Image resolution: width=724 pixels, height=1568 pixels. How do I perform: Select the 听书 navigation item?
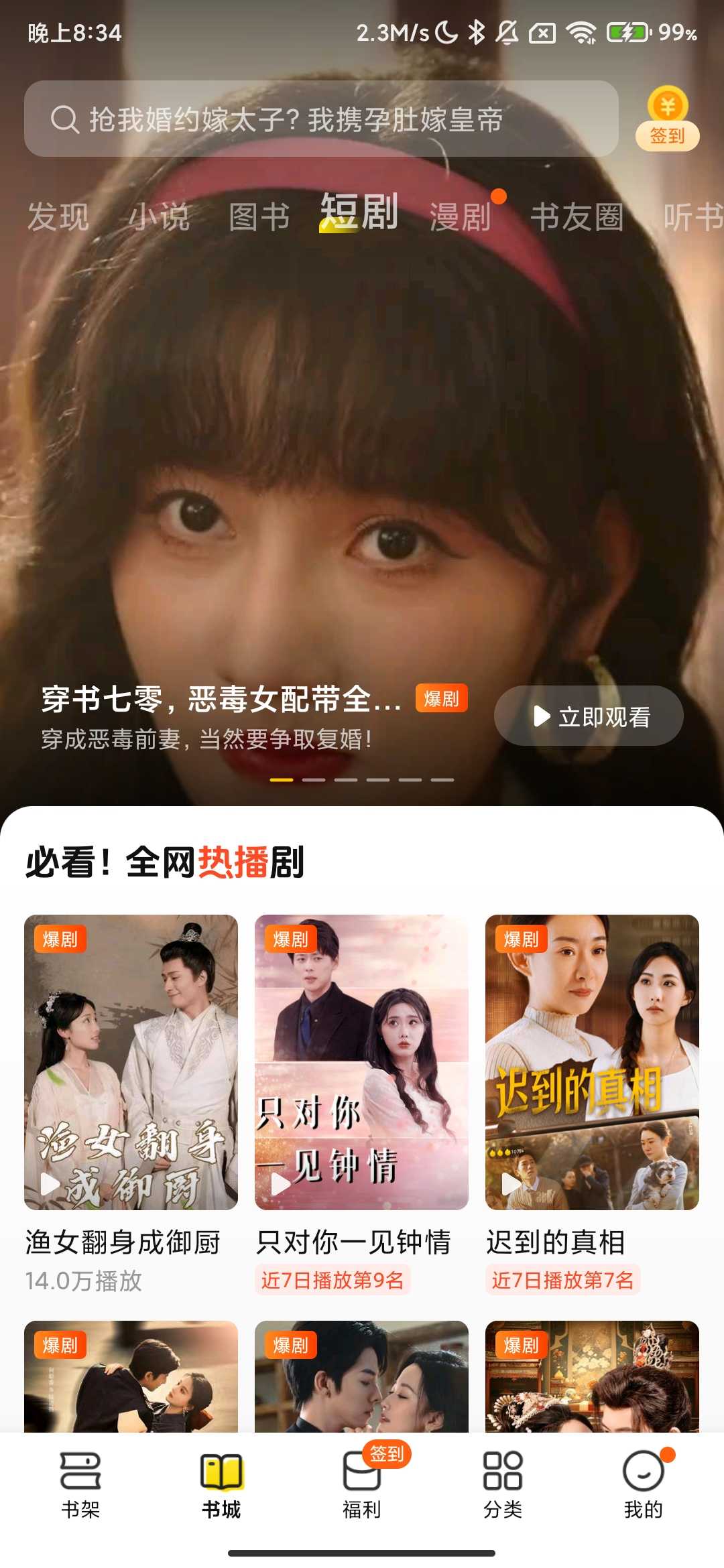tap(690, 216)
